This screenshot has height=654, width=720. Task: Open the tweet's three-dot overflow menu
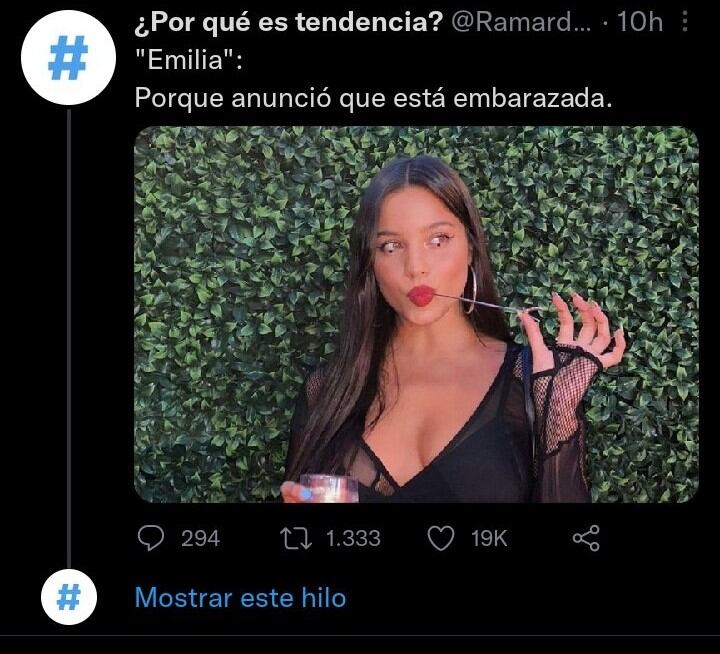coord(684,23)
